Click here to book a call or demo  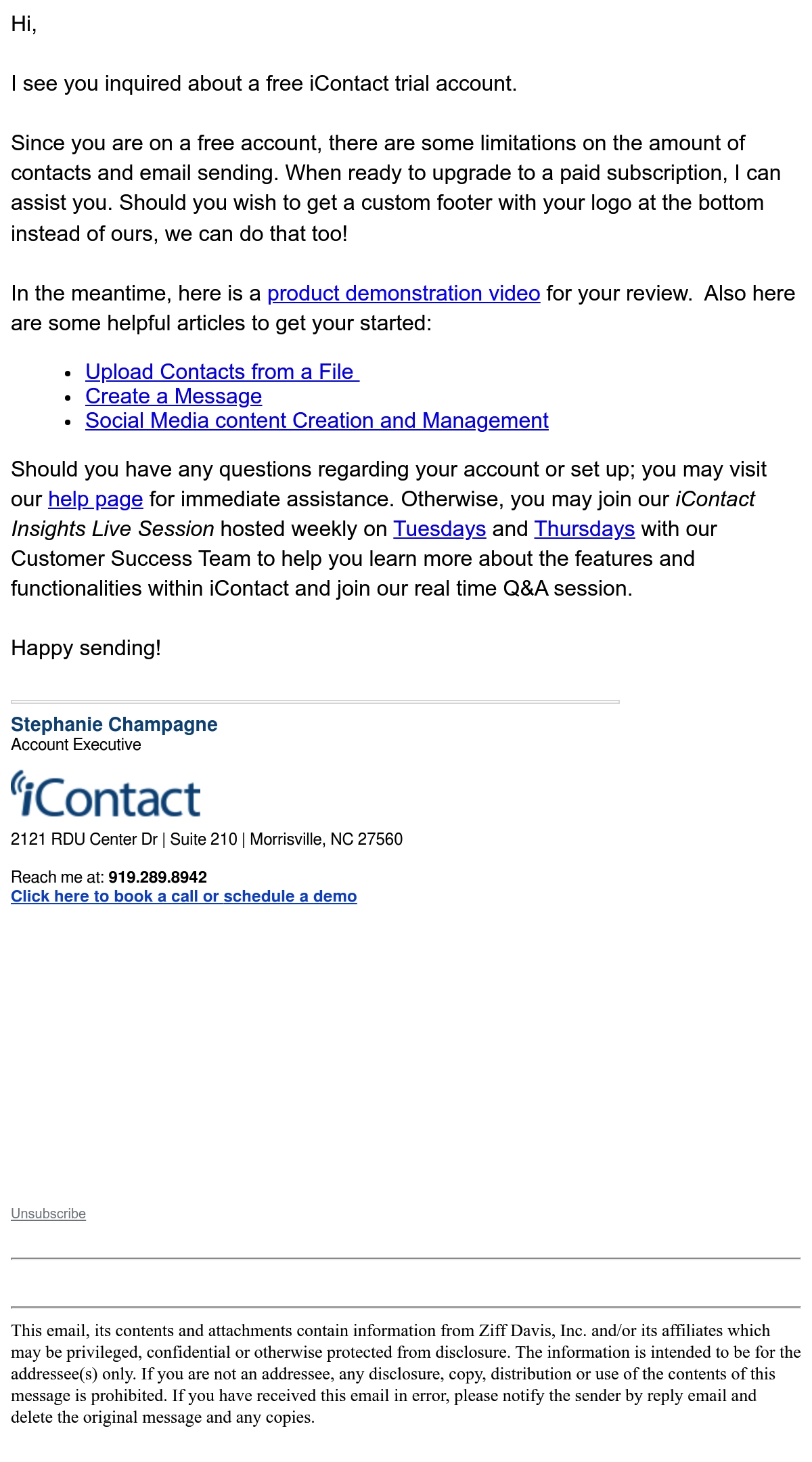click(184, 896)
